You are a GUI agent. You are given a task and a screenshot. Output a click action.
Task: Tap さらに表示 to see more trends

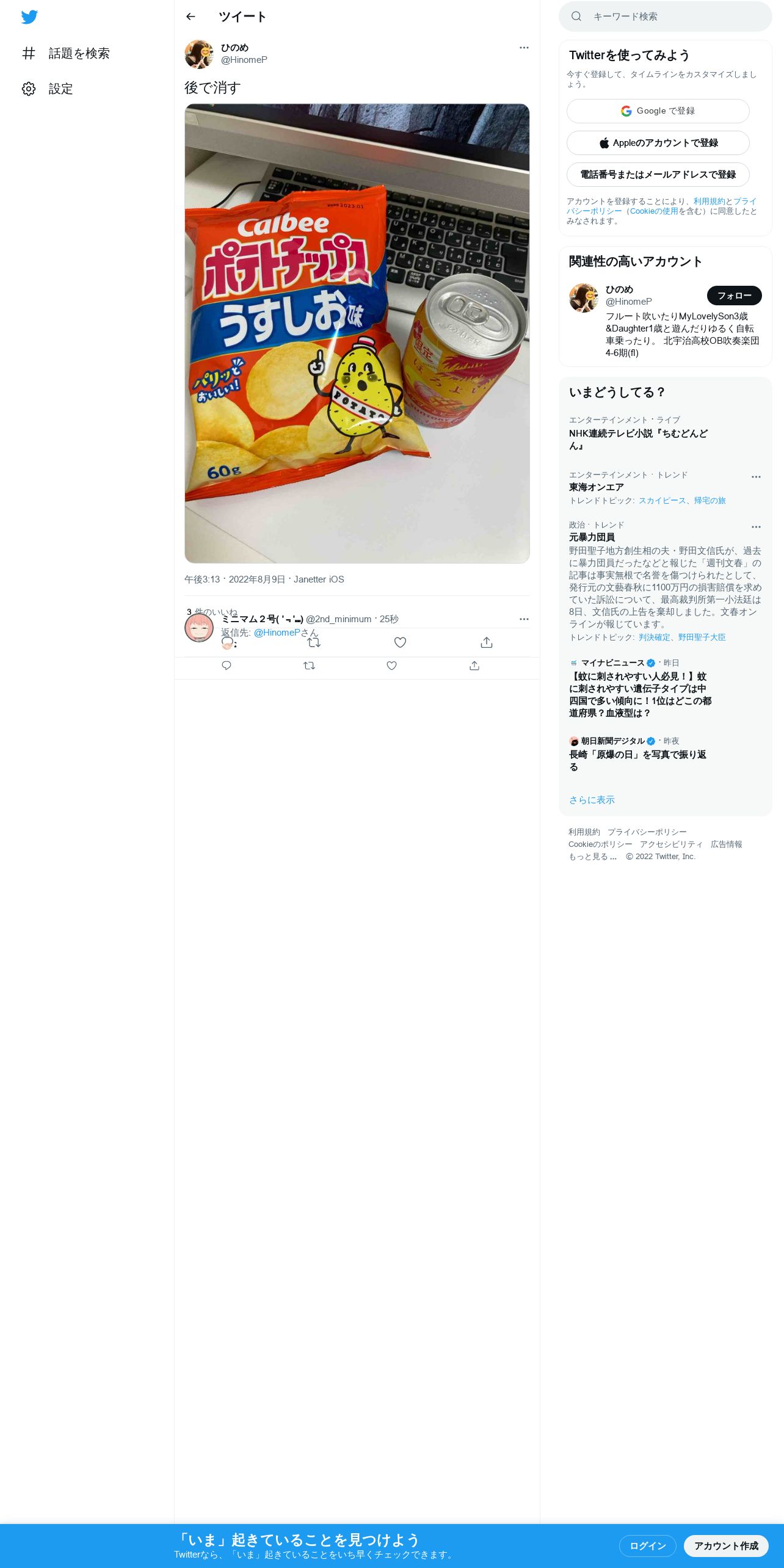click(x=592, y=800)
